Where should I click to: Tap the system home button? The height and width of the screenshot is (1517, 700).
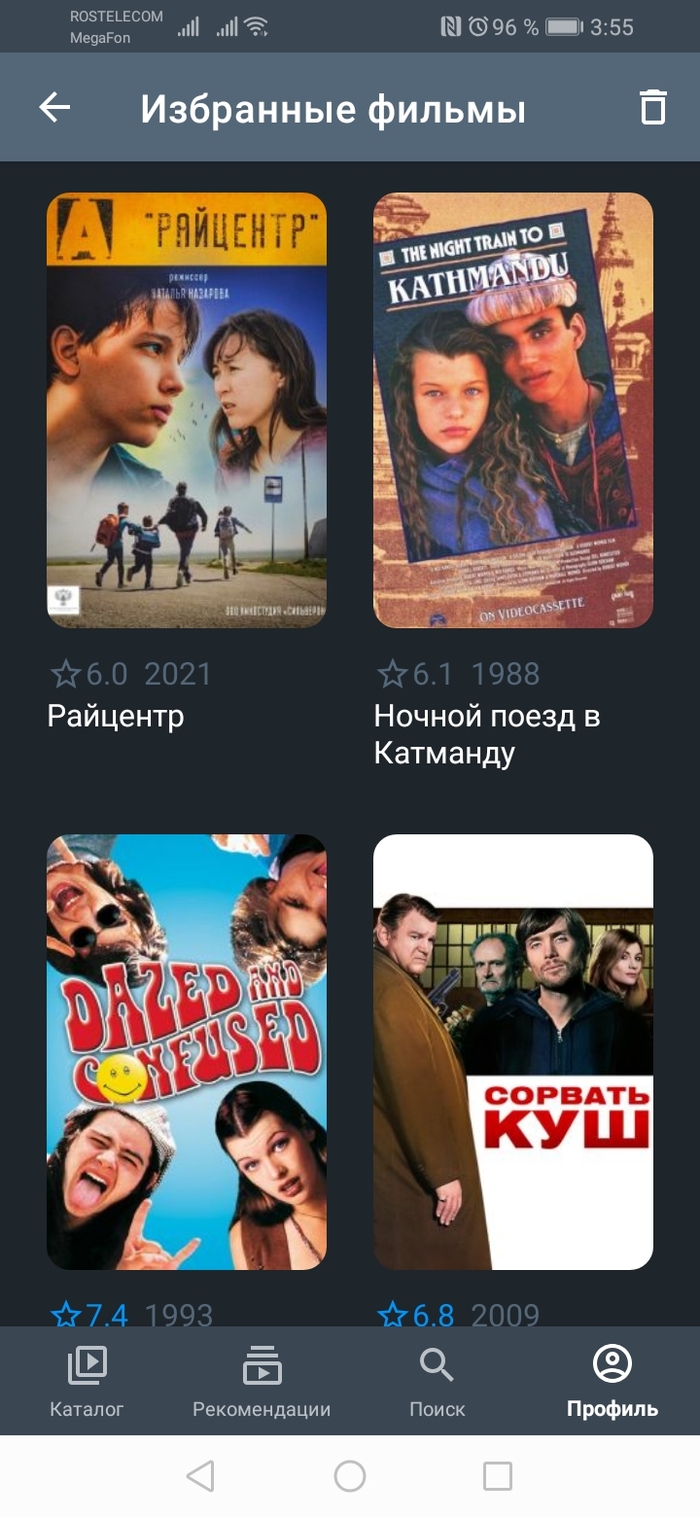(350, 1476)
